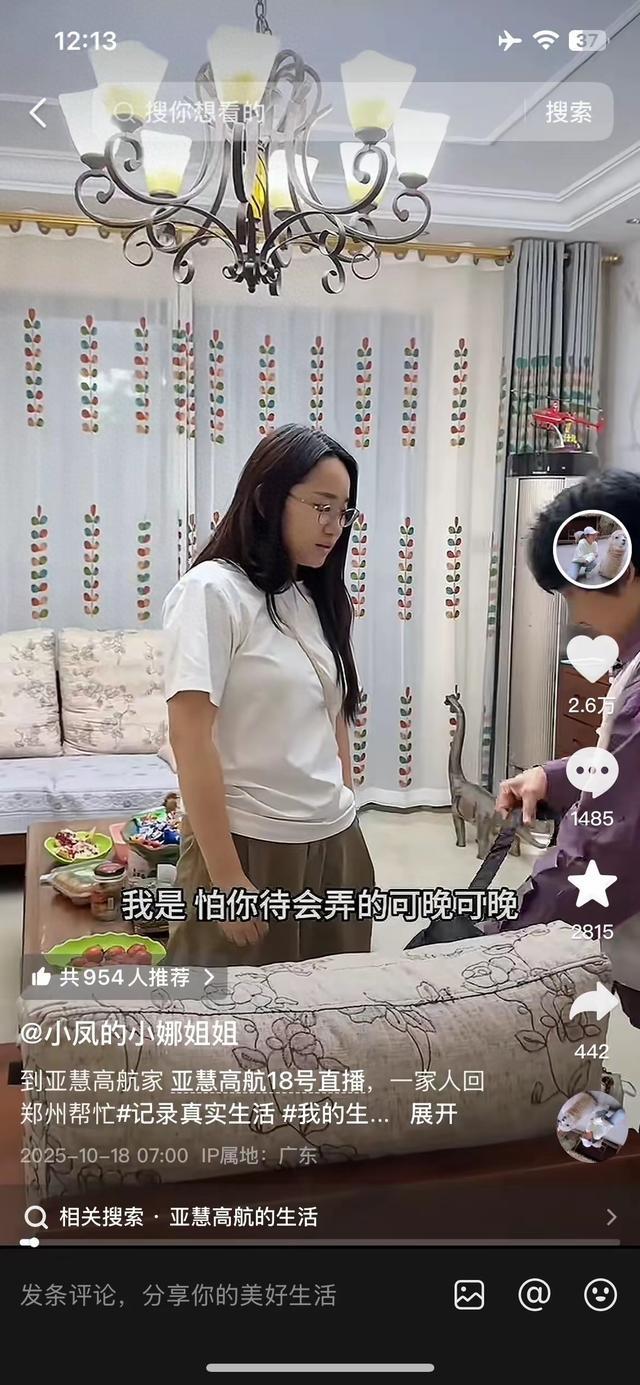View the 共954人推荐 recommendations
Image resolution: width=640 pixels, height=1385 pixels.
124,977
